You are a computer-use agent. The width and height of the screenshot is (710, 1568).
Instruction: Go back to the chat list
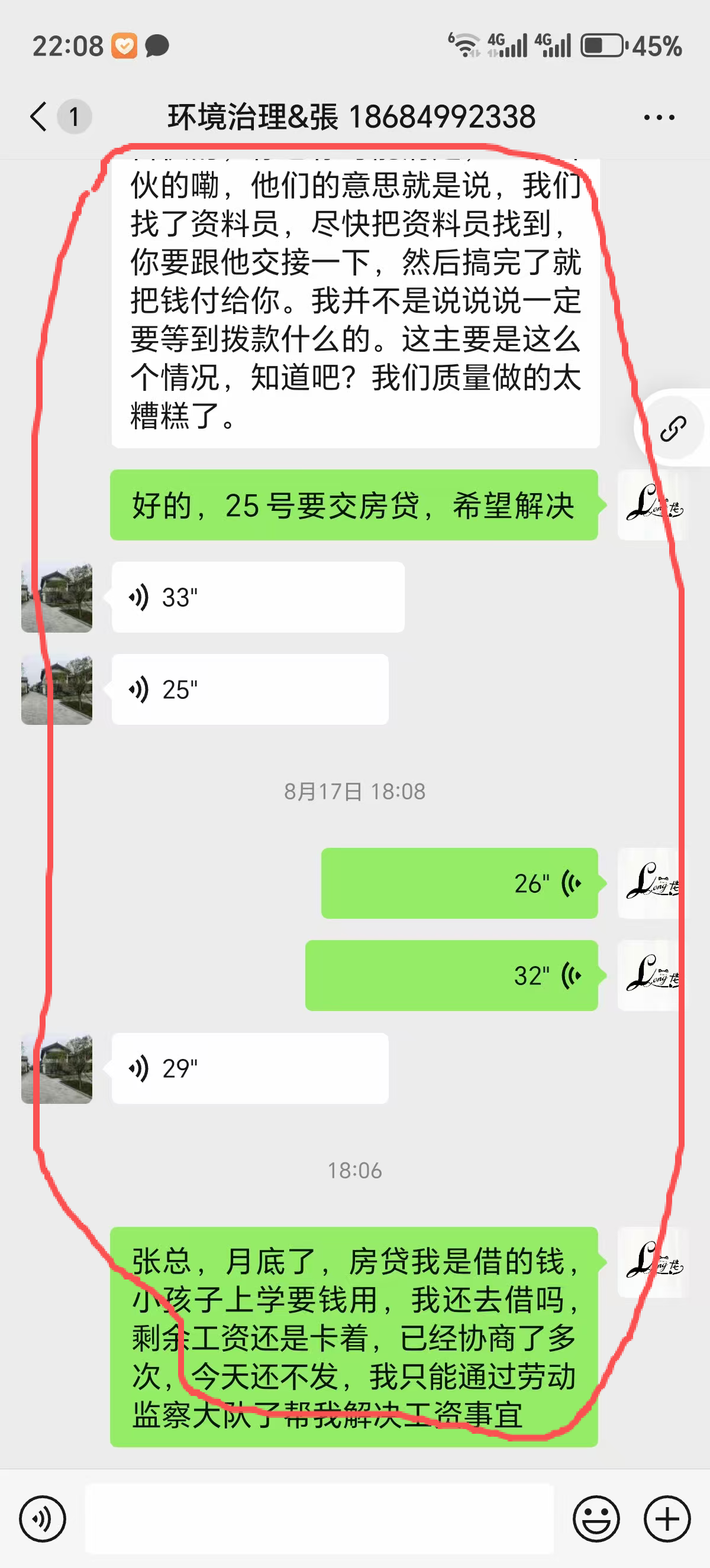[x=39, y=116]
